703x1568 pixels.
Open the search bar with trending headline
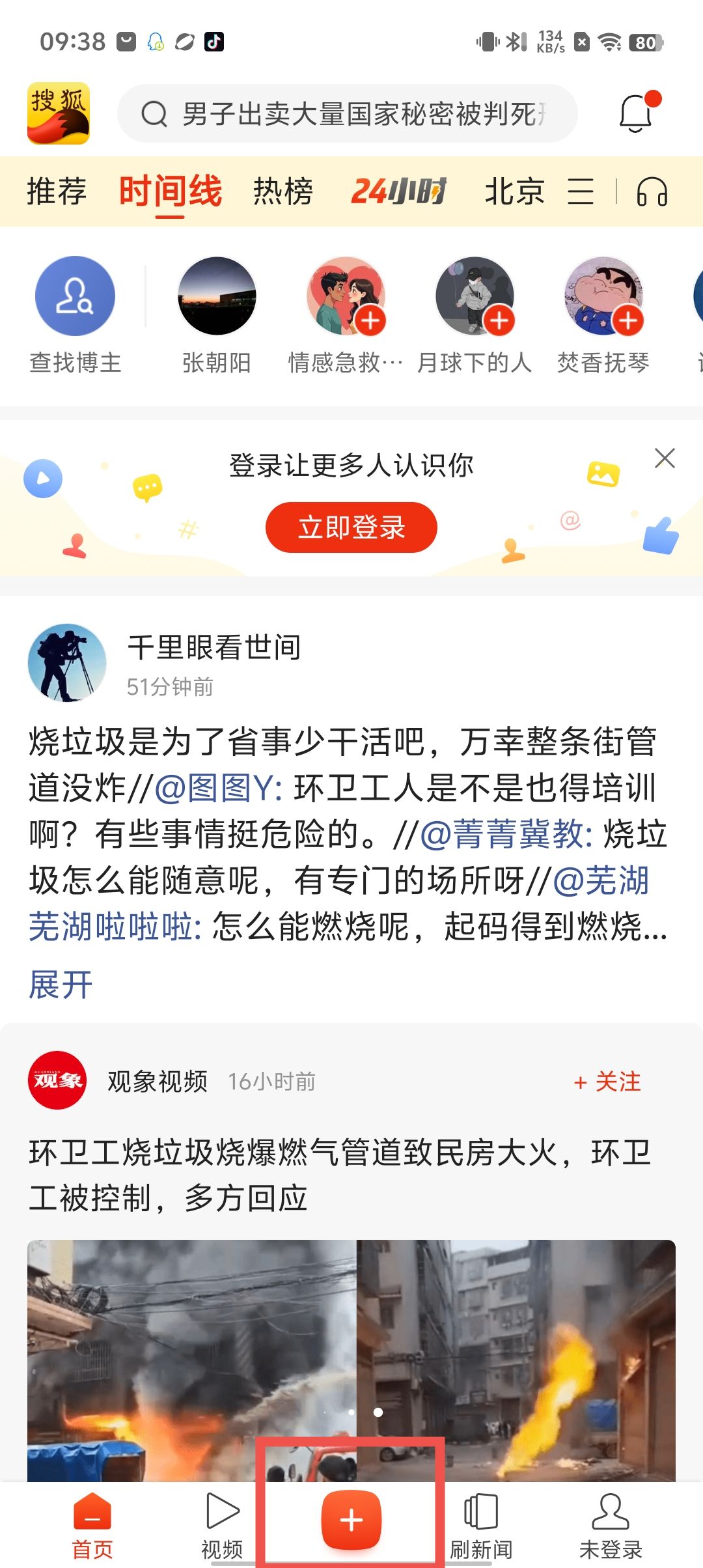(x=347, y=114)
